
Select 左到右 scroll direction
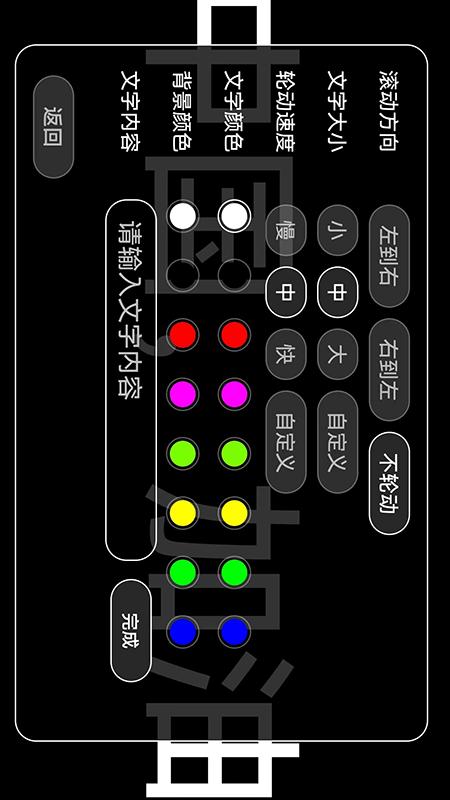(x=389, y=256)
